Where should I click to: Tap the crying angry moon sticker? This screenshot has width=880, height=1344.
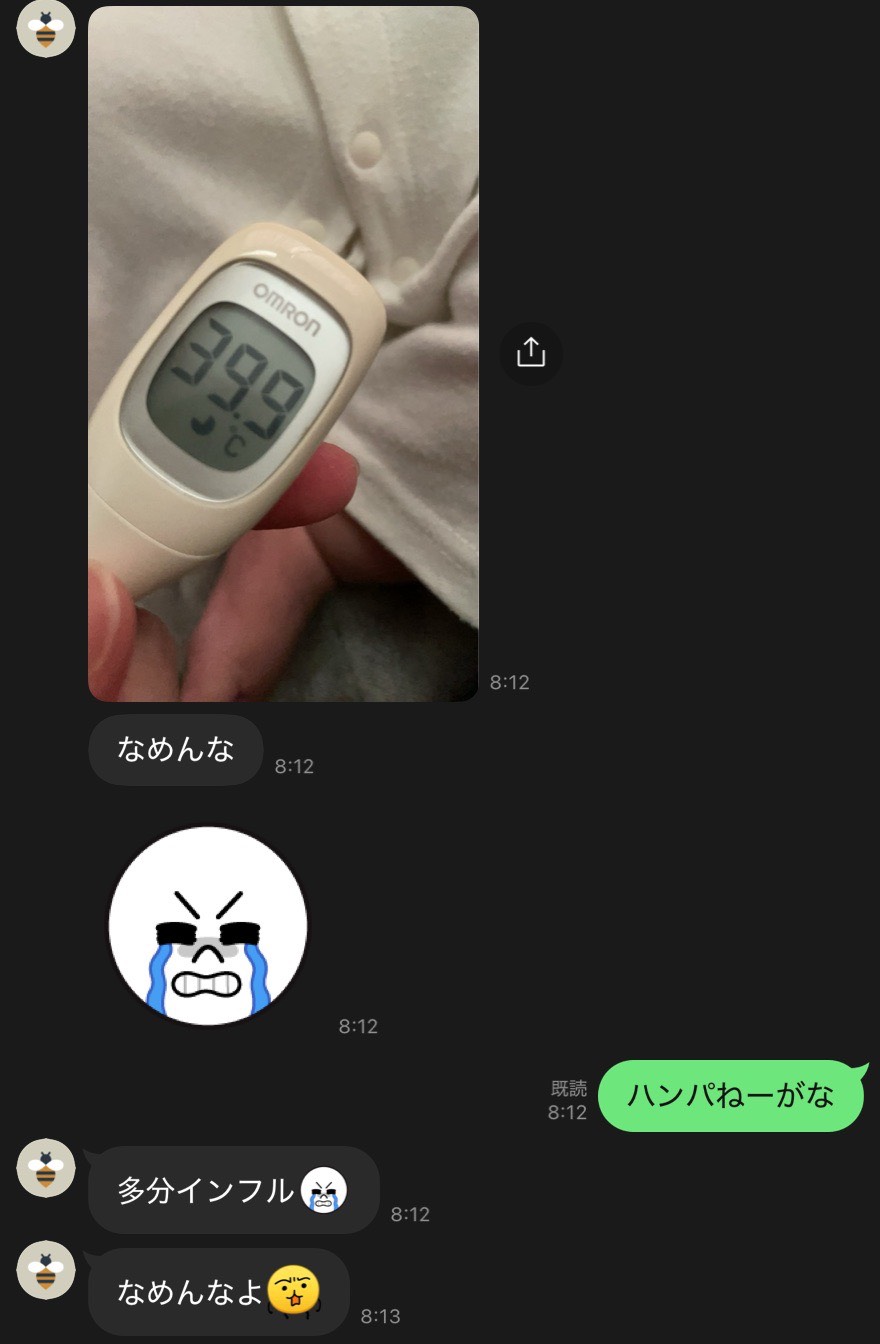(x=208, y=926)
